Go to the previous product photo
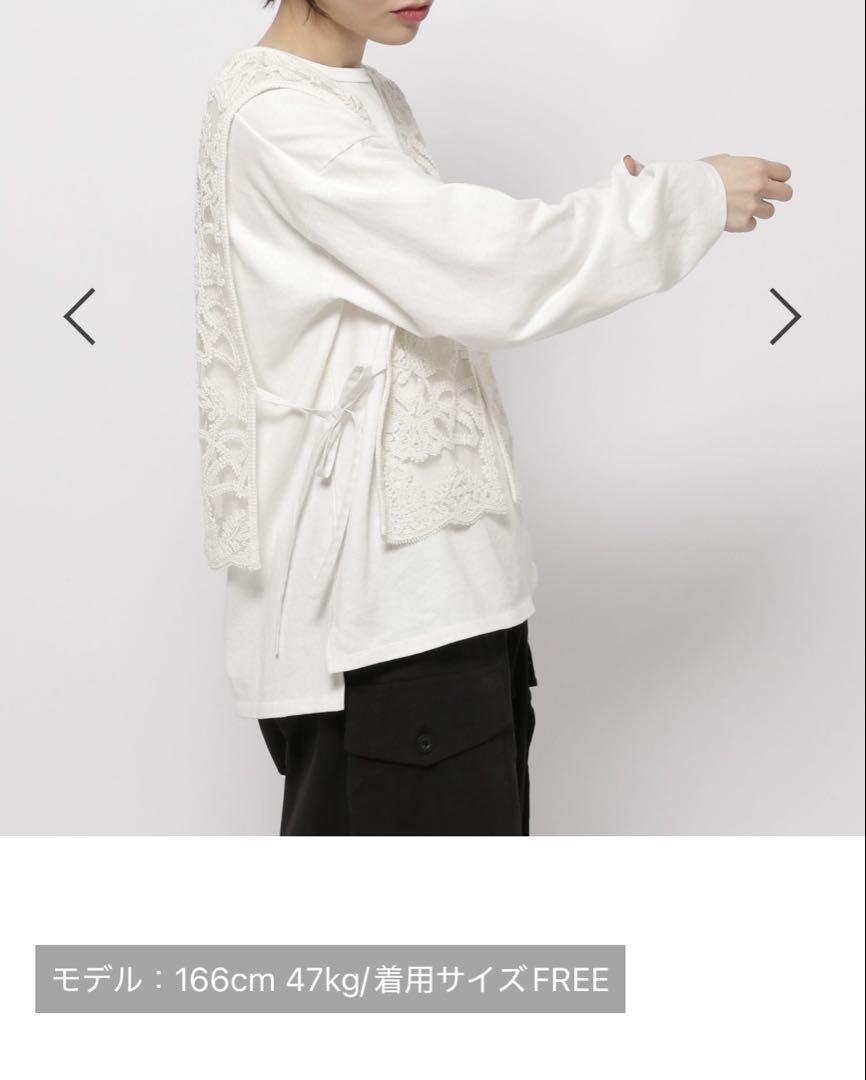The image size is (866, 1080). click(80, 316)
